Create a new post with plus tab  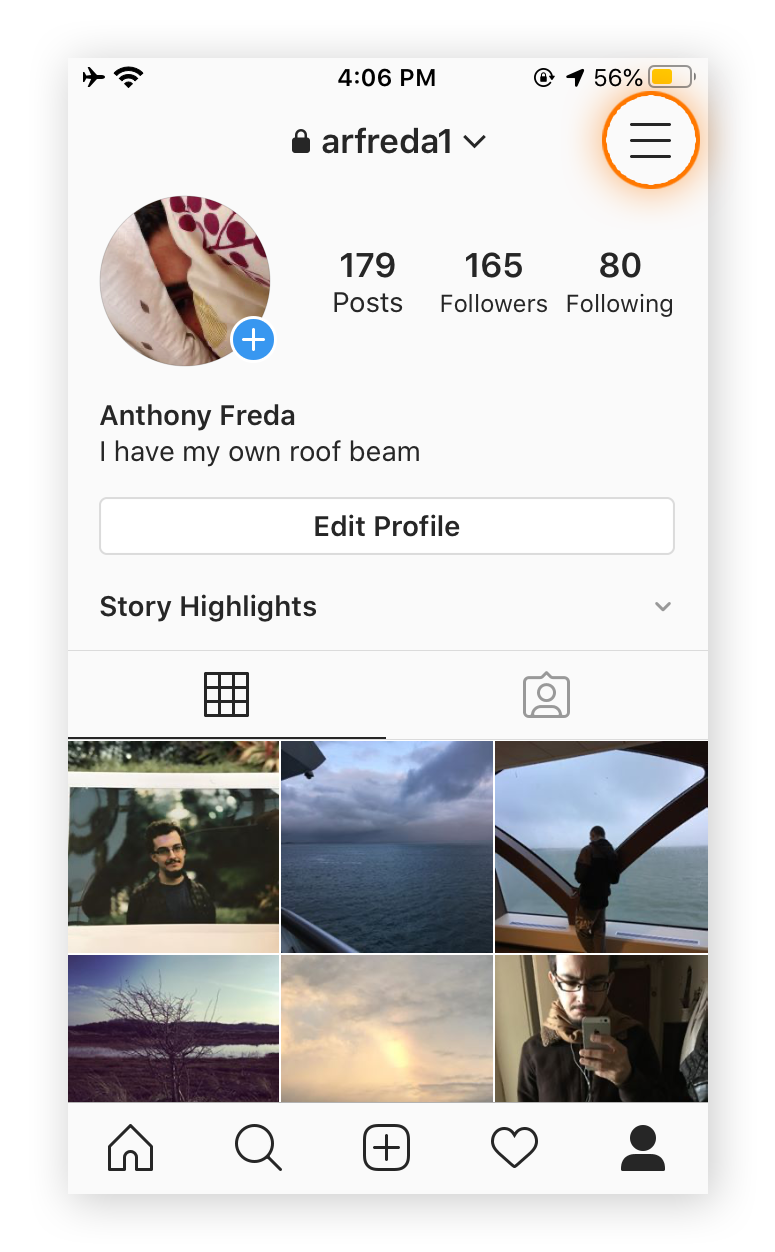click(386, 1147)
